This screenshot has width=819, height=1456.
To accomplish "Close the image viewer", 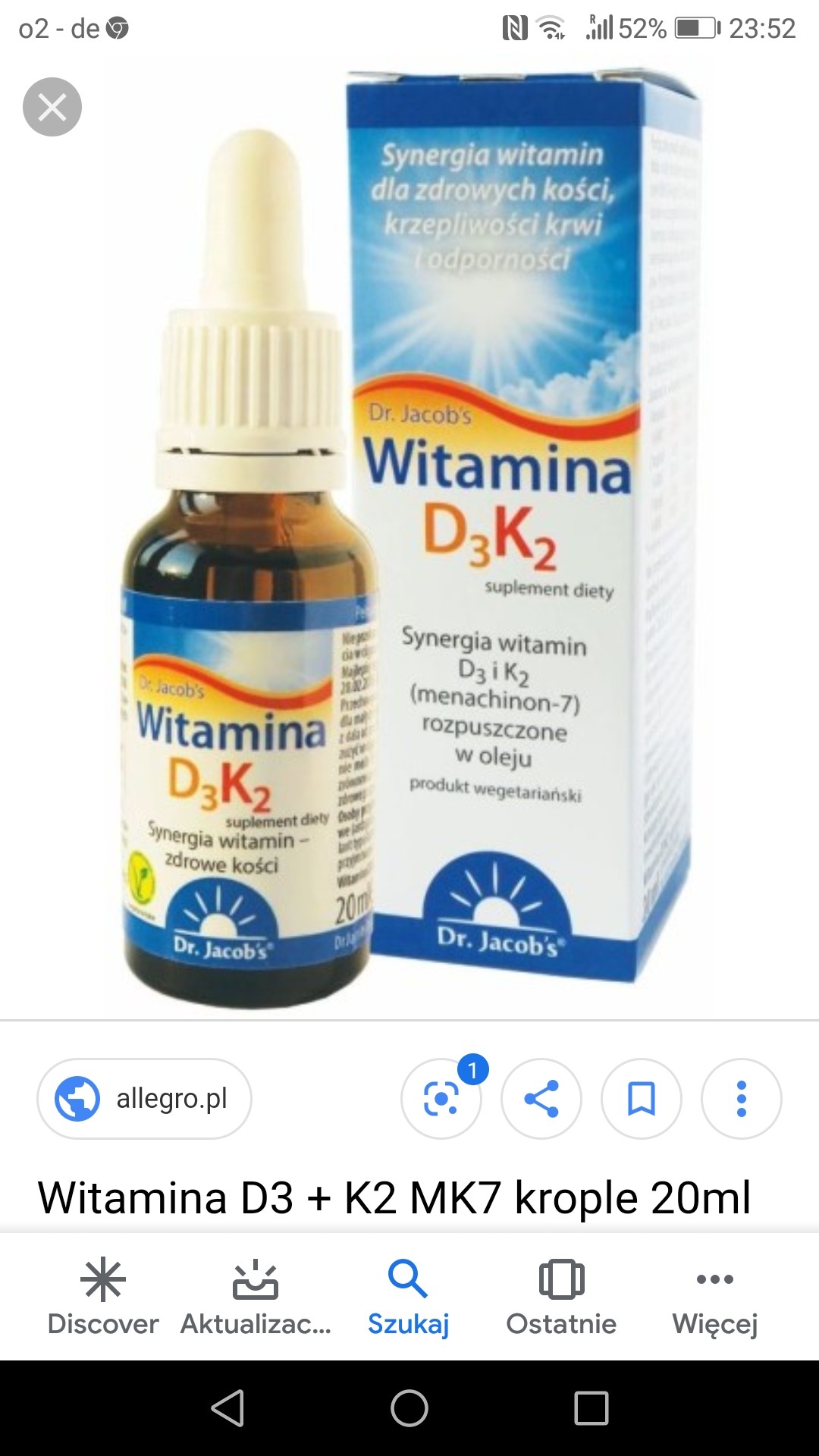I will coord(52,107).
